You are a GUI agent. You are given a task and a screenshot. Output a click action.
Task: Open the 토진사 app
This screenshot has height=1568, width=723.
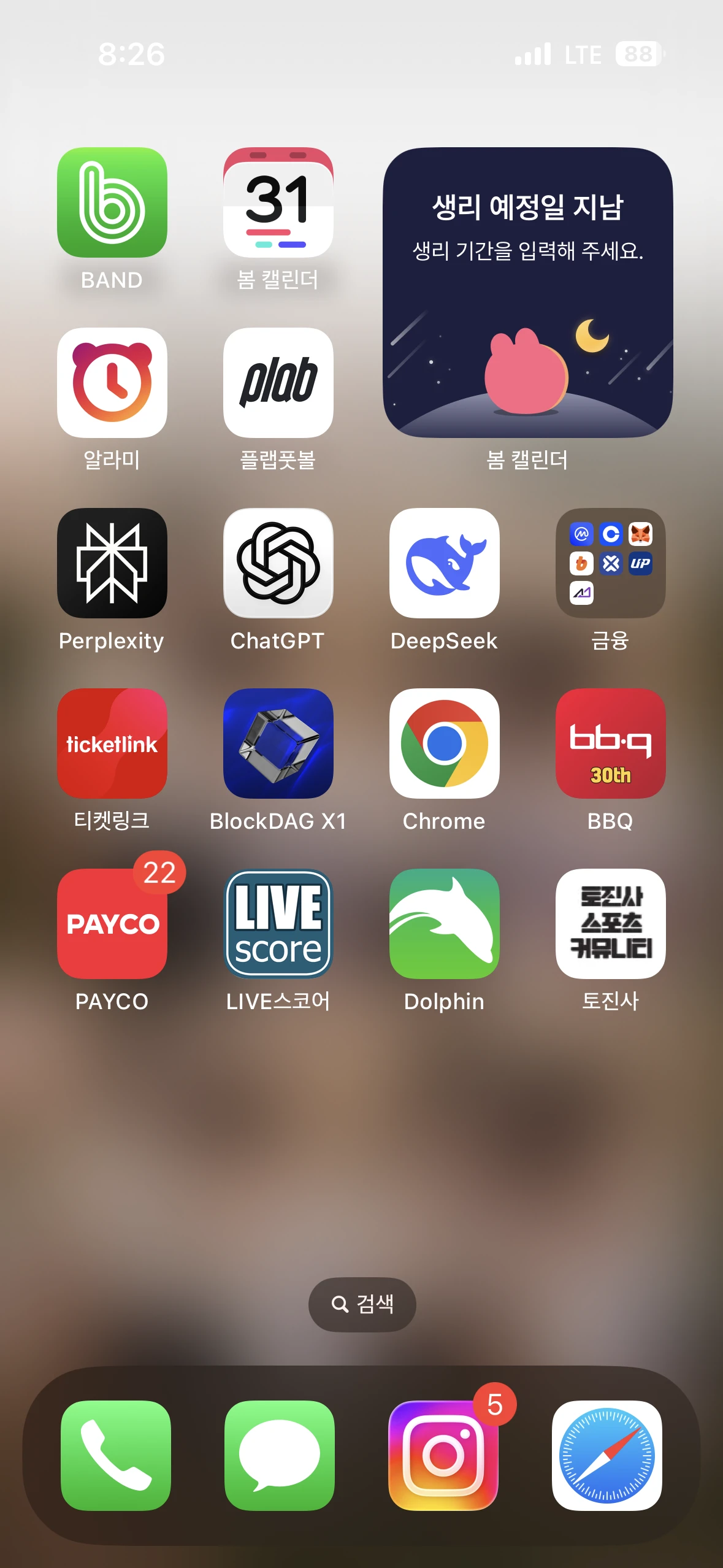pyautogui.click(x=610, y=923)
